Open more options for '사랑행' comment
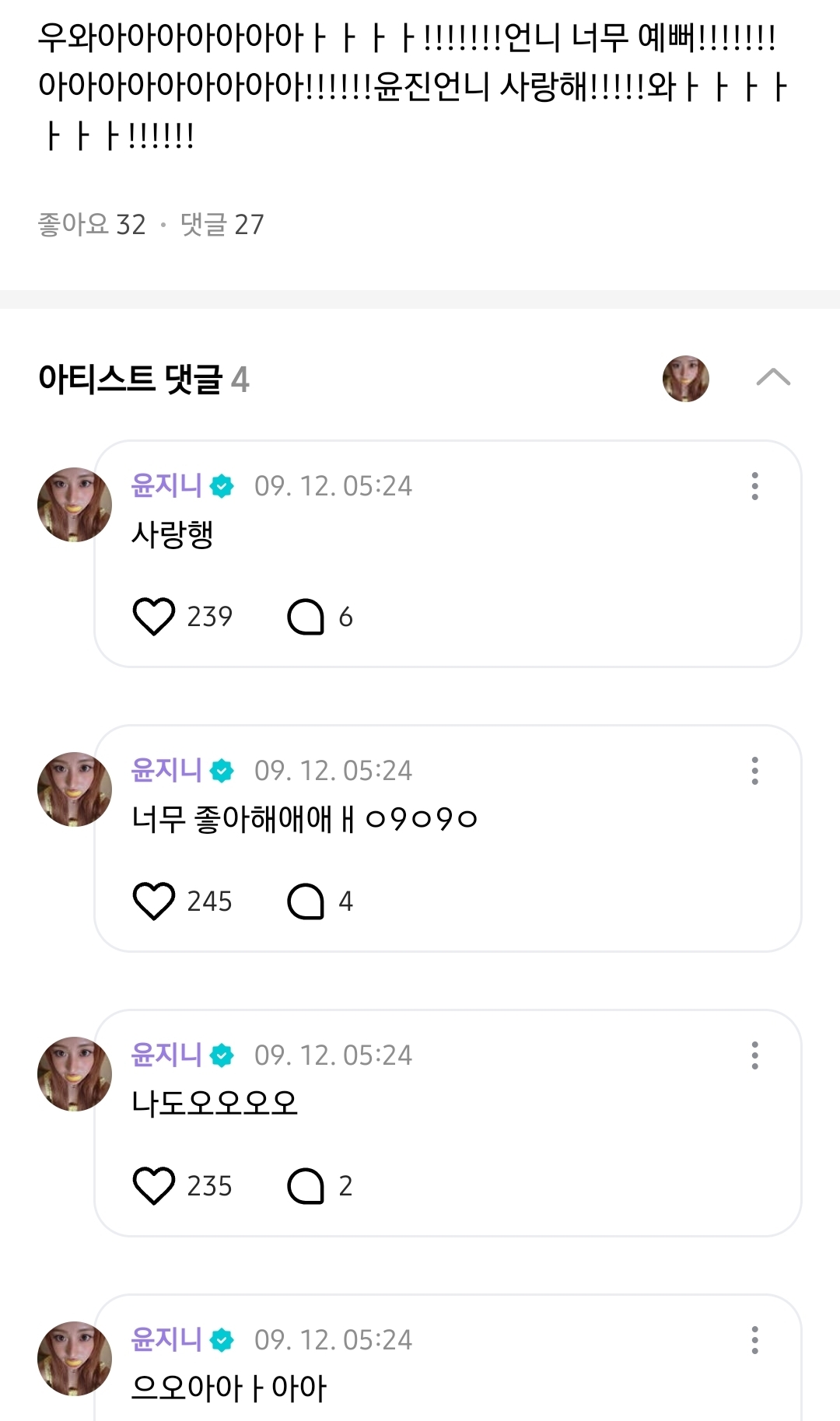 click(754, 486)
